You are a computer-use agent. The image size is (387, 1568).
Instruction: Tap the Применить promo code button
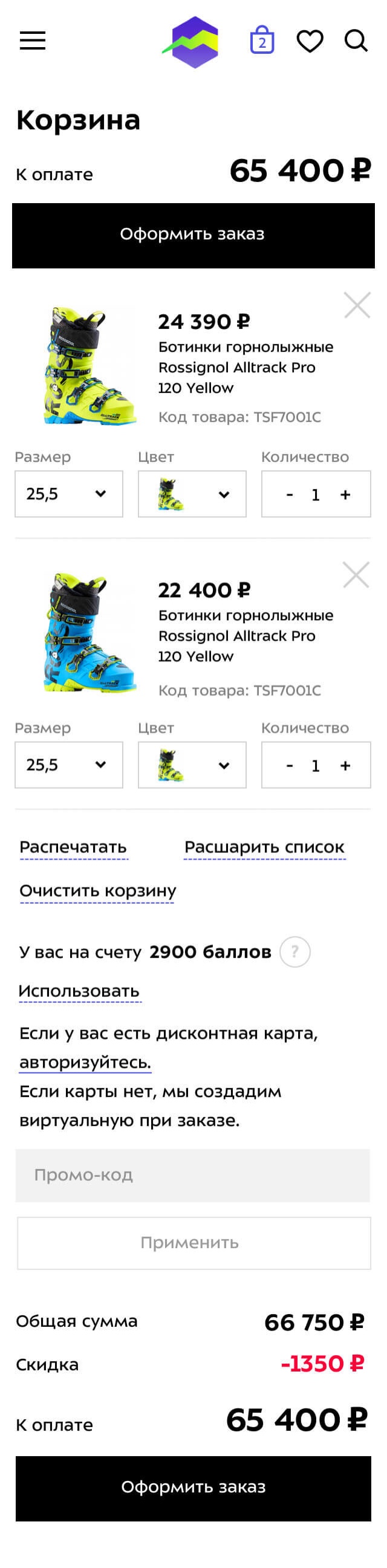pos(193,1242)
